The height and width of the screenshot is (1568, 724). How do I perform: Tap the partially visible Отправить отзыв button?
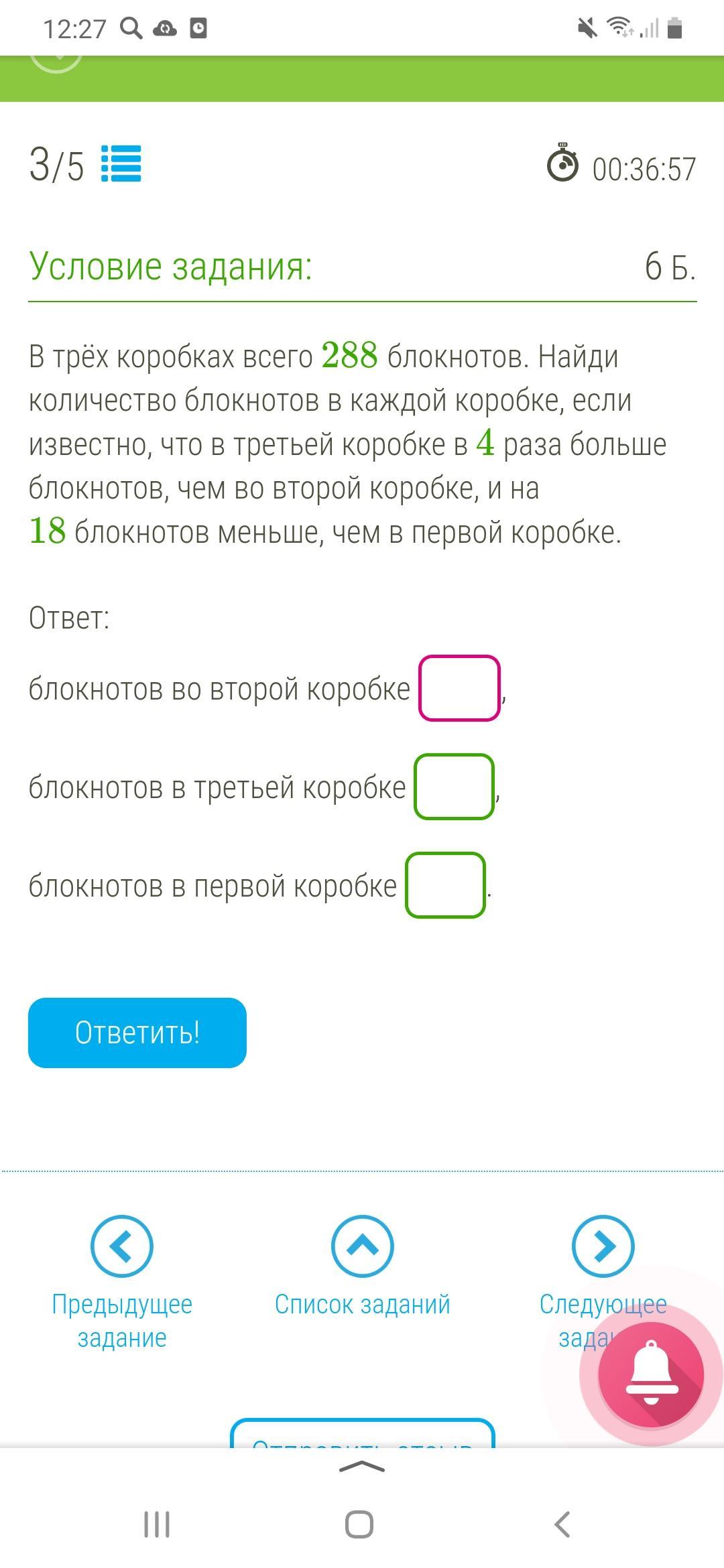pos(362,1435)
